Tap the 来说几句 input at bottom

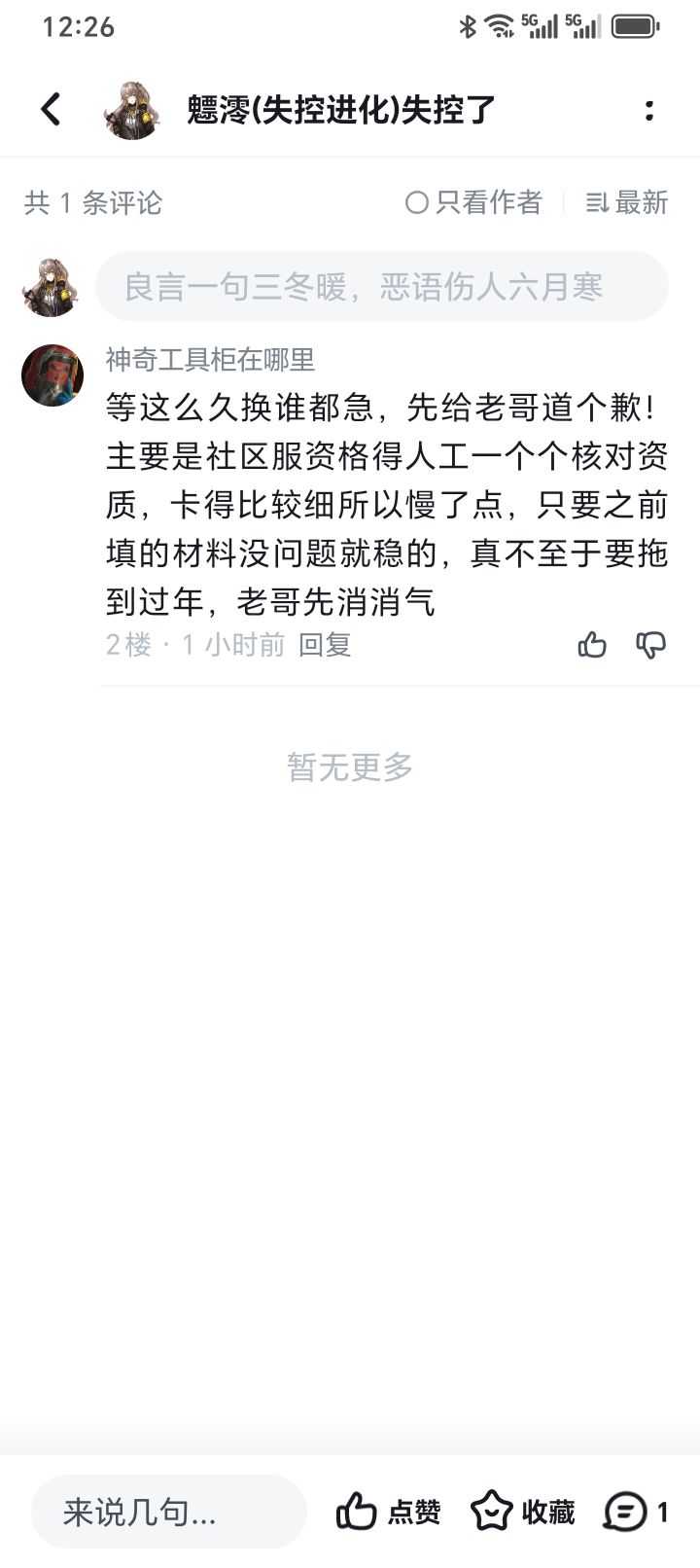click(169, 1512)
